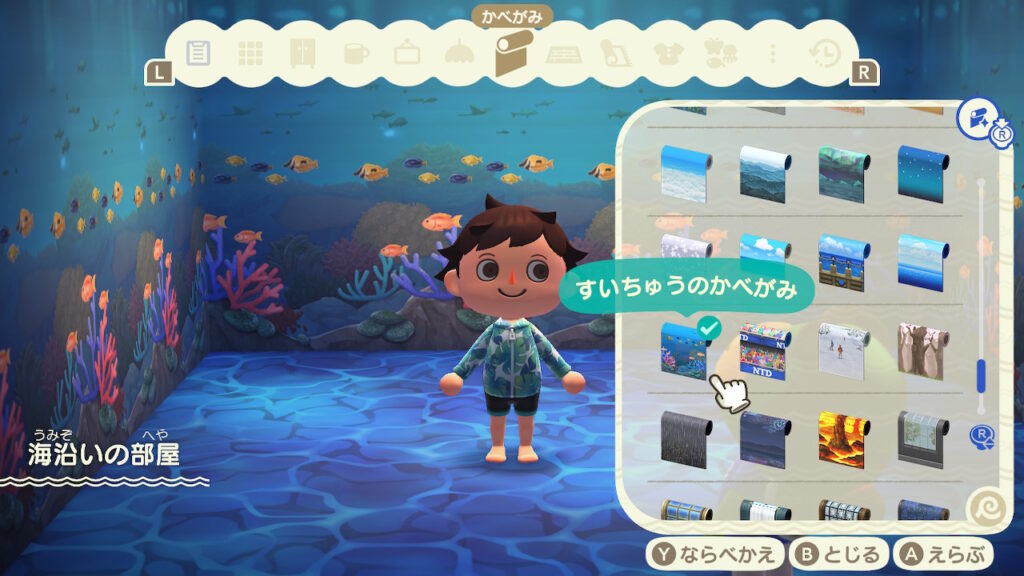This screenshot has height=576, width=1024.
Task: Switch to the mug small items category
Action: coord(356,53)
